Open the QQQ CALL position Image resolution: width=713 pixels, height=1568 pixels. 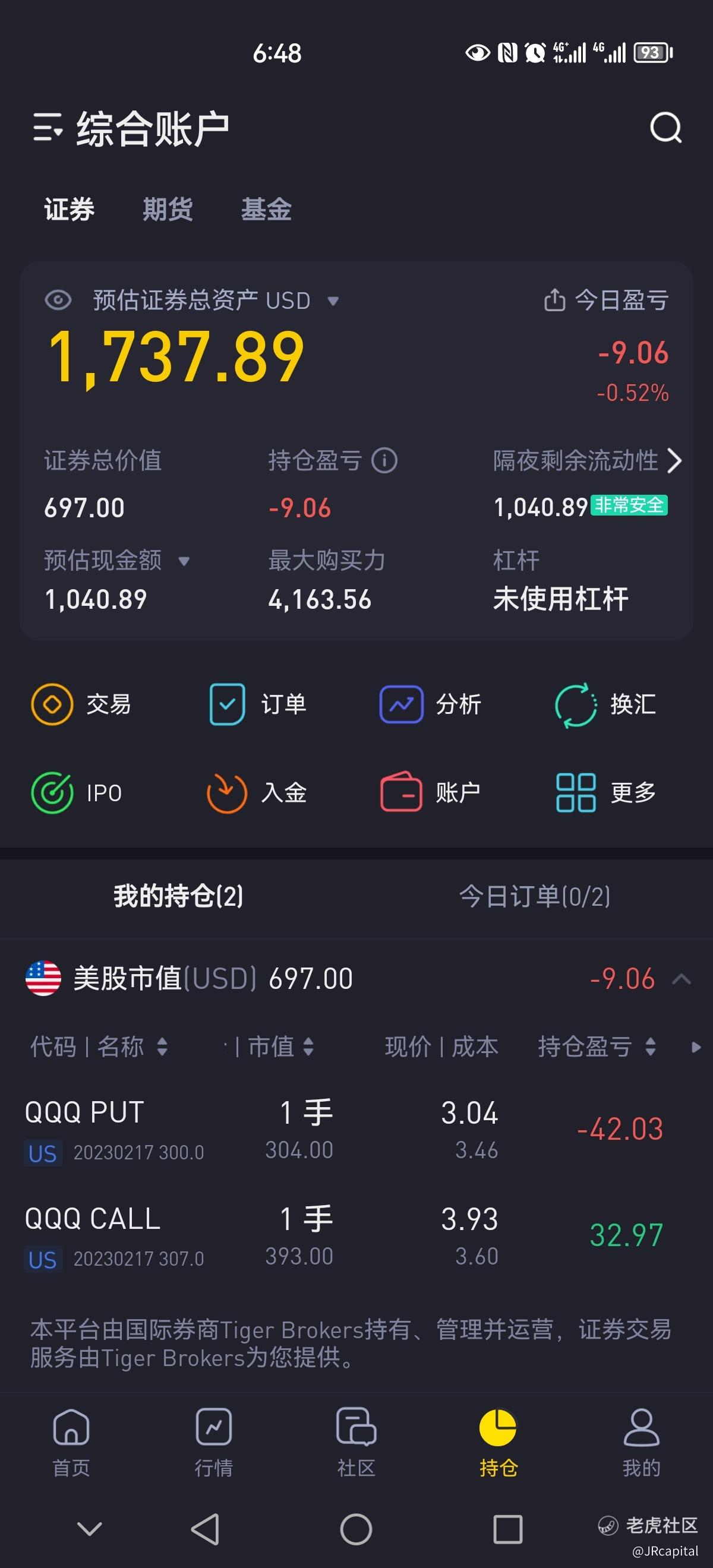tap(356, 1235)
